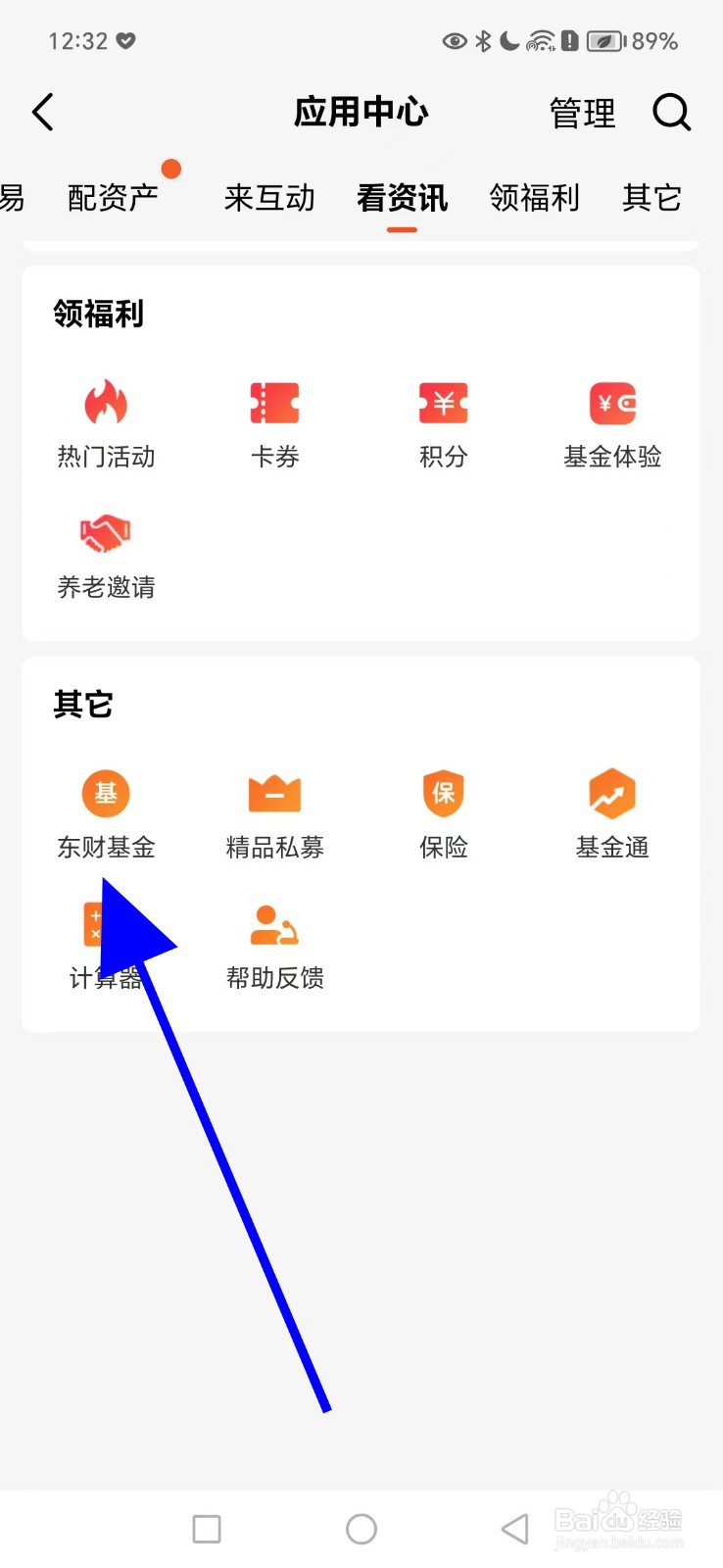Tap the back arrow at top left
723x1568 pixels.
click(x=42, y=113)
